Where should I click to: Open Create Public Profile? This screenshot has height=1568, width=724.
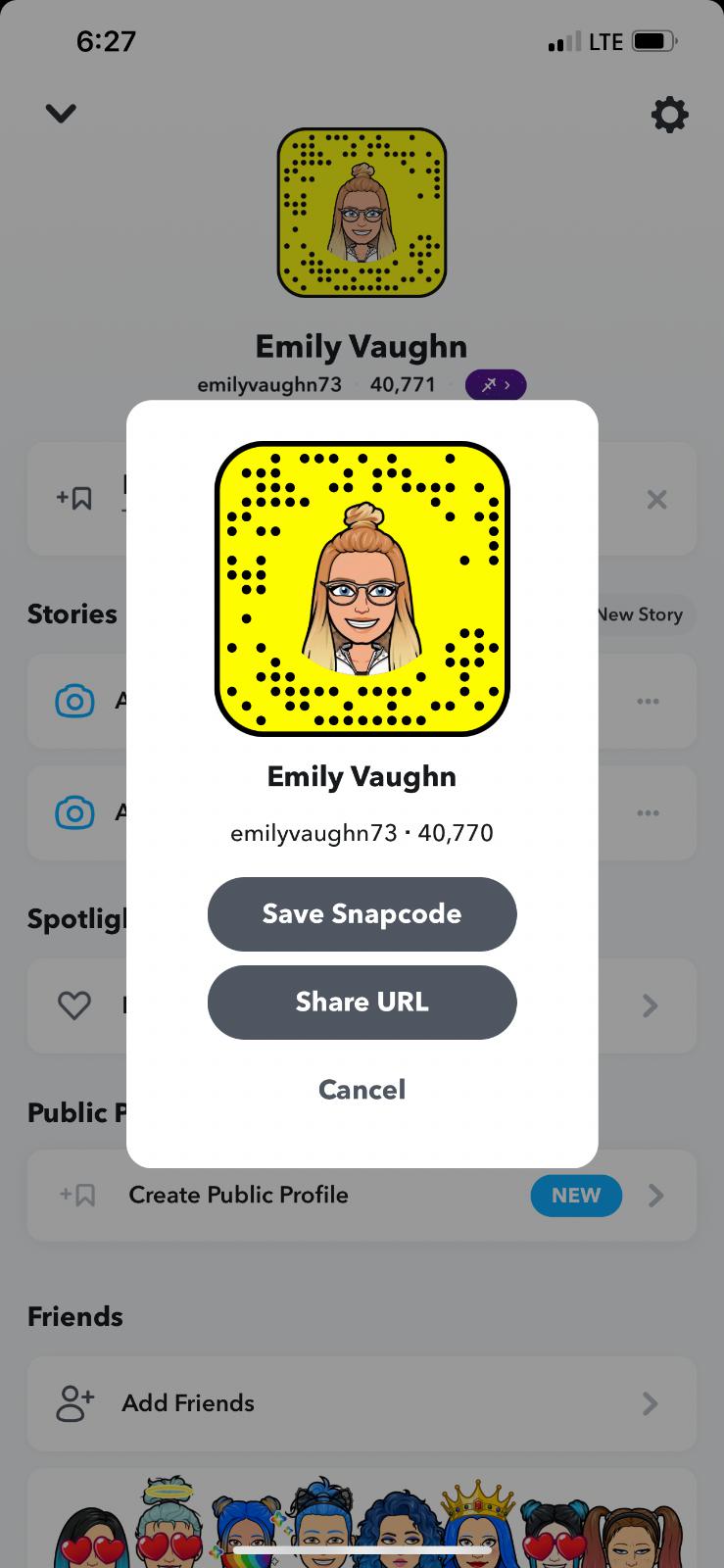pos(238,1195)
